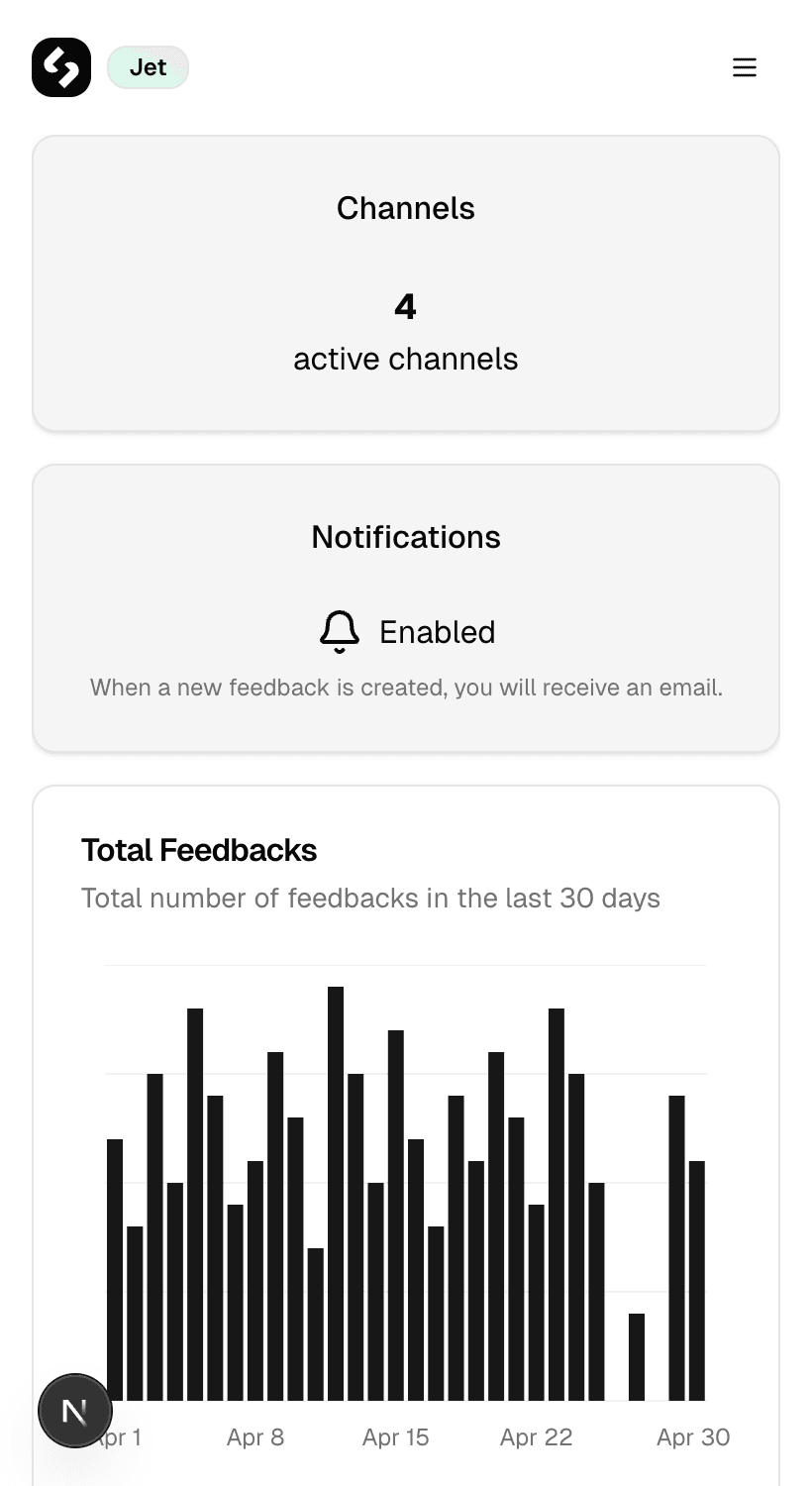Click the S-shaped logo inside the black square
812x1486 pixels.
[60, 66]
